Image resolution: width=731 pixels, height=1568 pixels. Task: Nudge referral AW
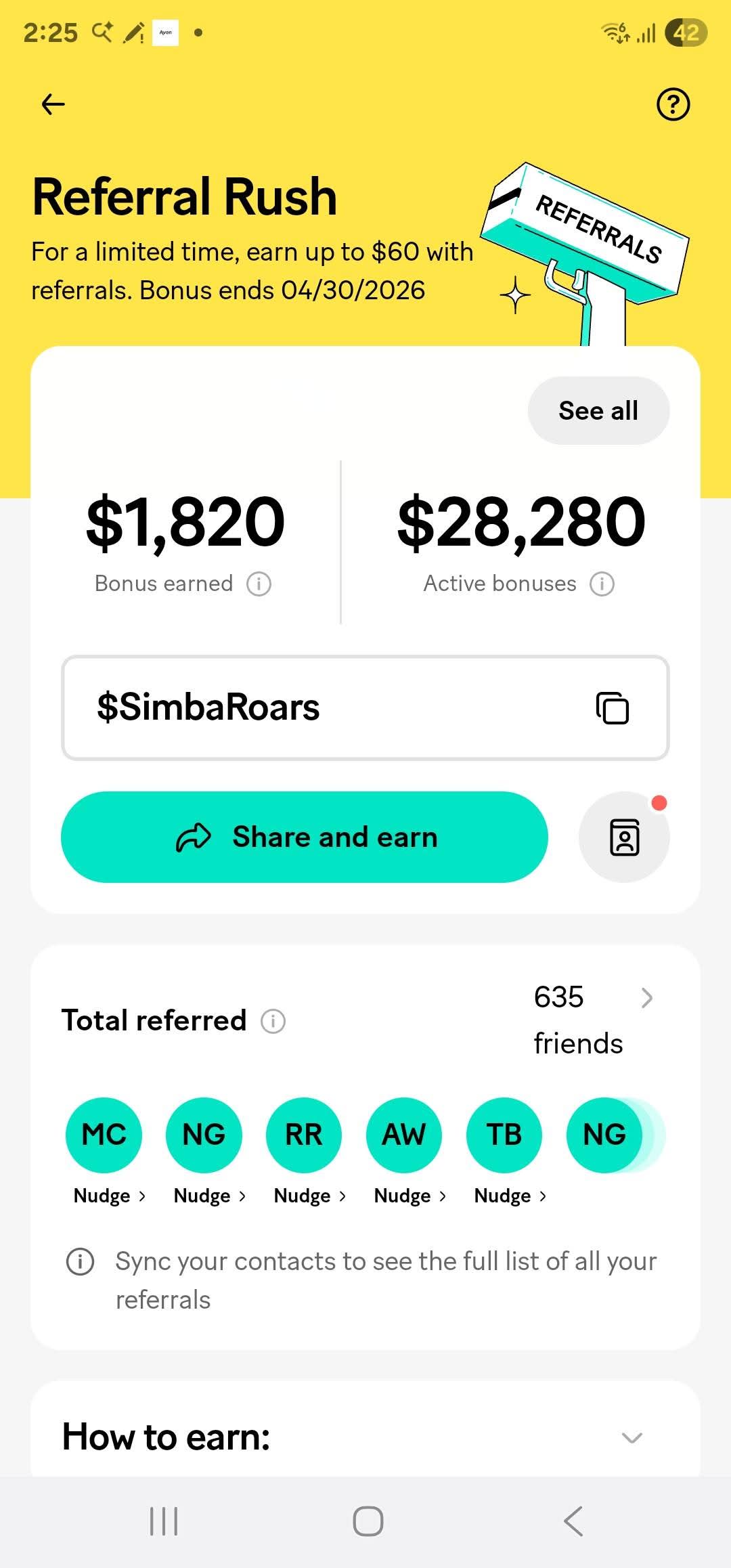tap(409, 1196)
